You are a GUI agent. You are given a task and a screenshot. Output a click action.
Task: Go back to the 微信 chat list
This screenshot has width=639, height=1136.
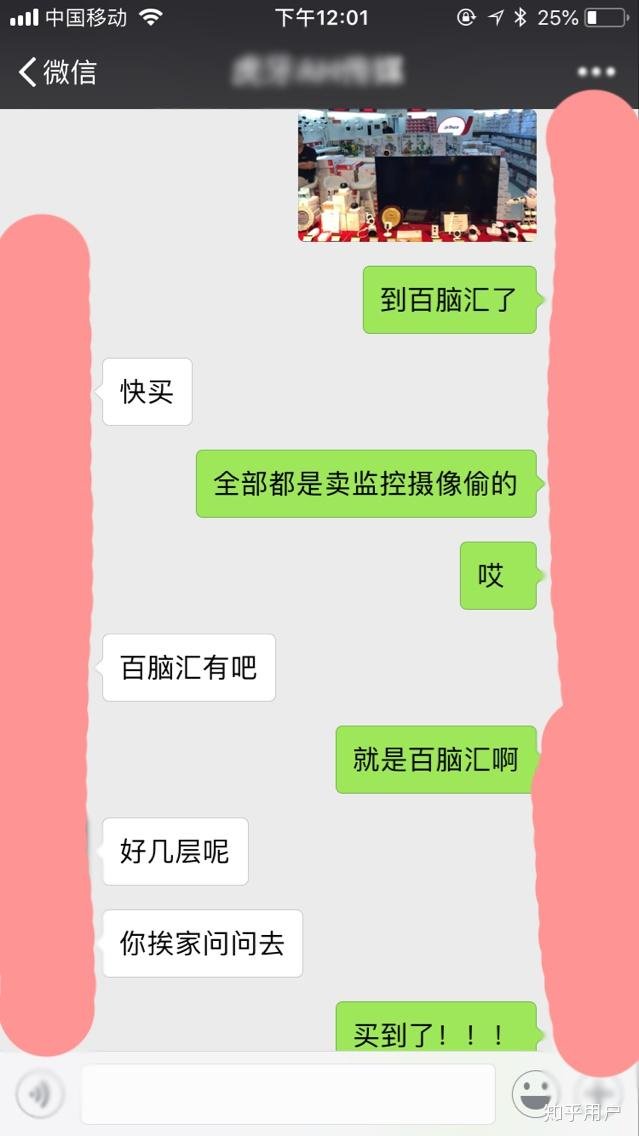(x=57, y=72)
